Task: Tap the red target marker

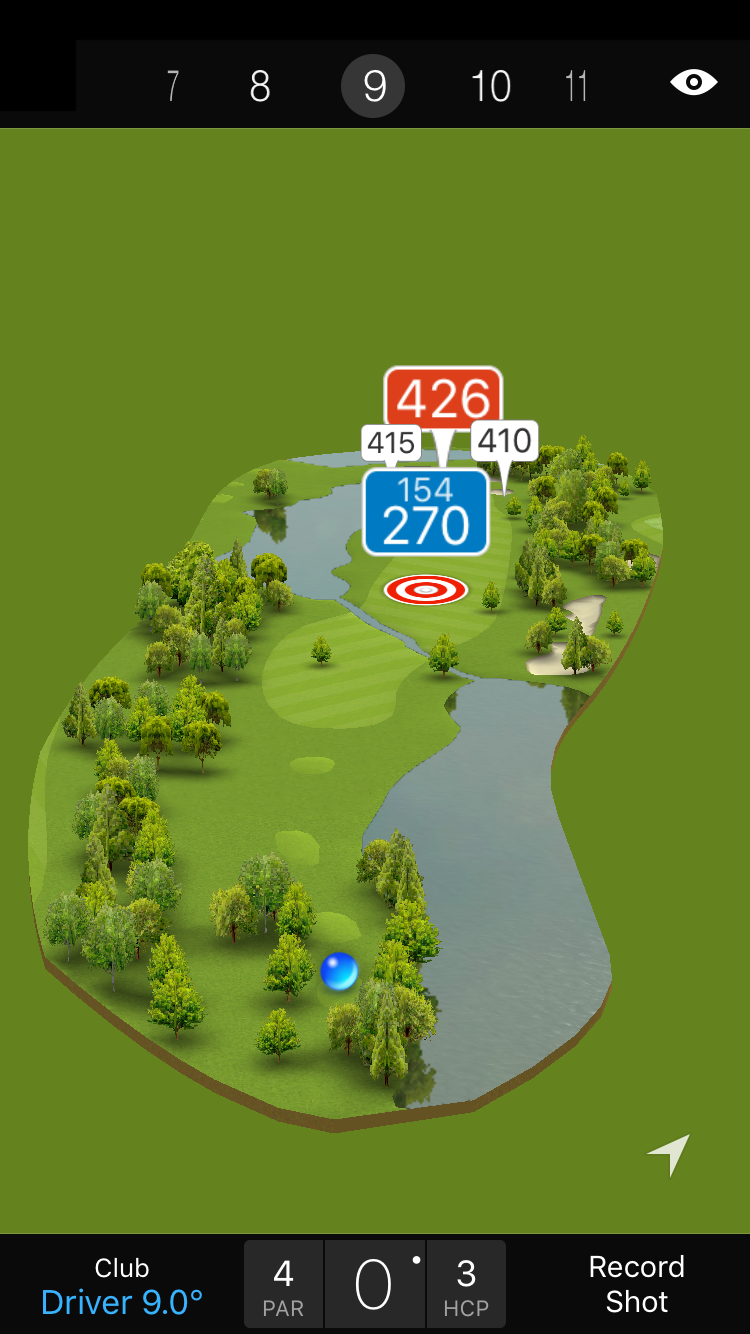Action: [x=426, y=590]
